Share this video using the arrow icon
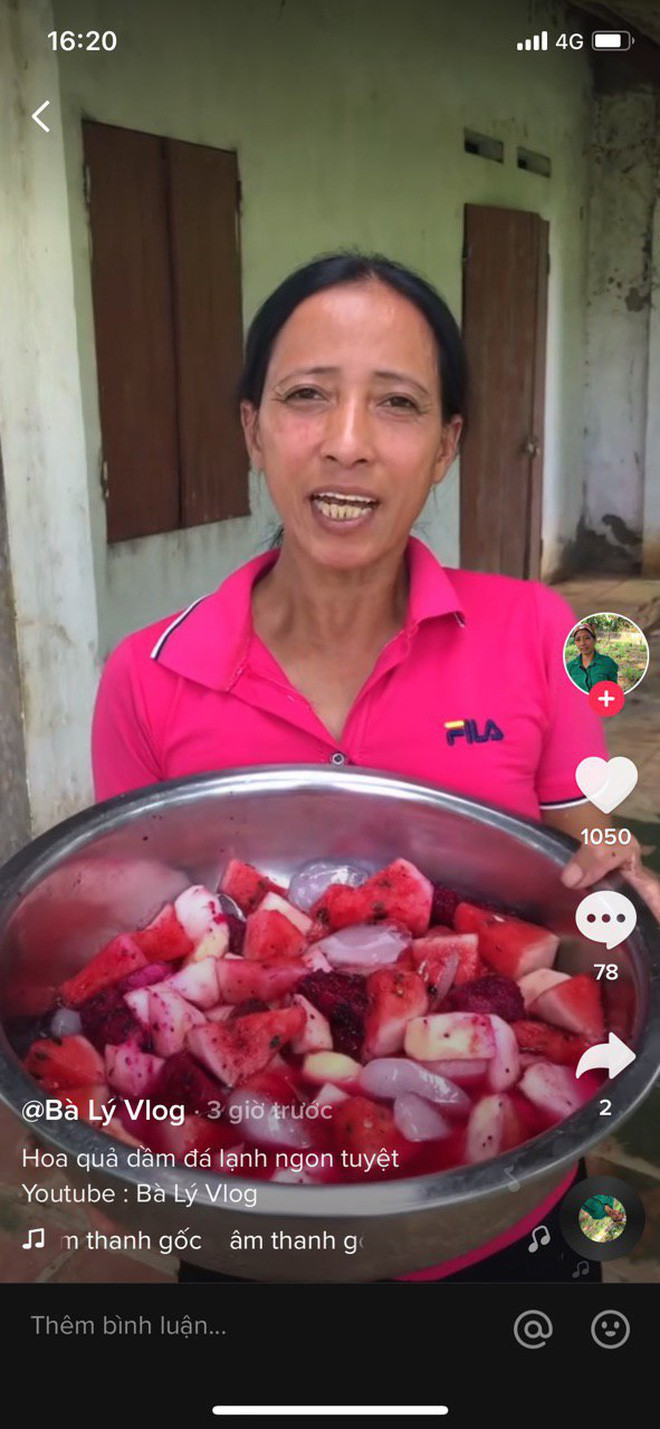This screenshot has height=1429, width=660. tap(606, 1057)
